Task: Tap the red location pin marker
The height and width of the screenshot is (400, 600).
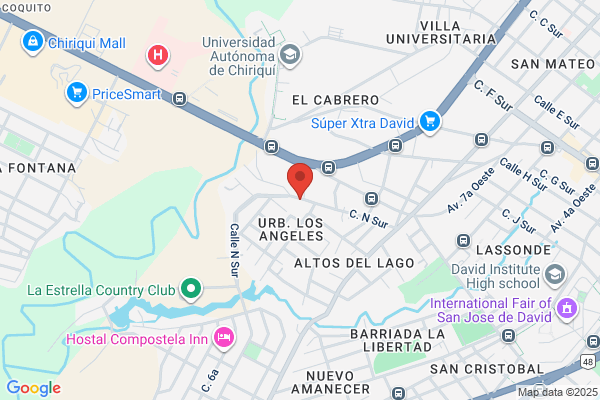Action: pyautogui.click(x=300, y=181)
